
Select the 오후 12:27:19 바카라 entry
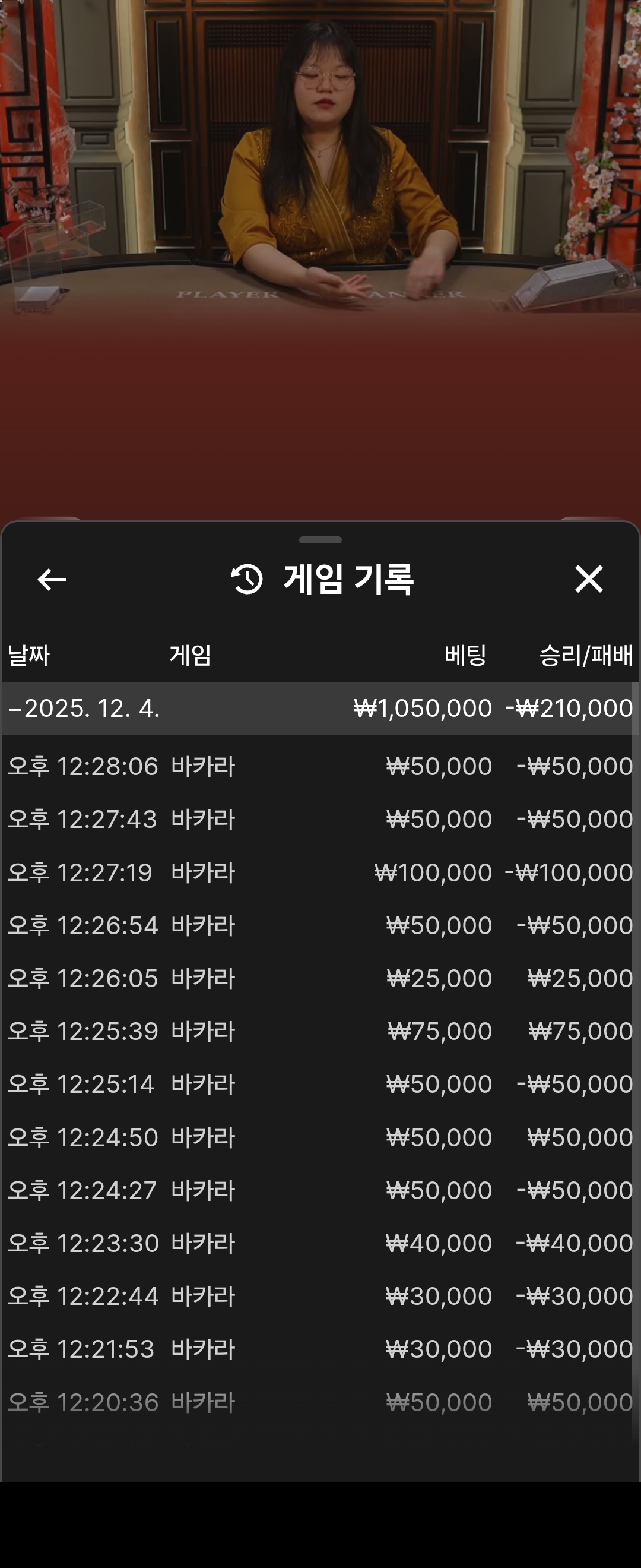[x=320, y=872]
